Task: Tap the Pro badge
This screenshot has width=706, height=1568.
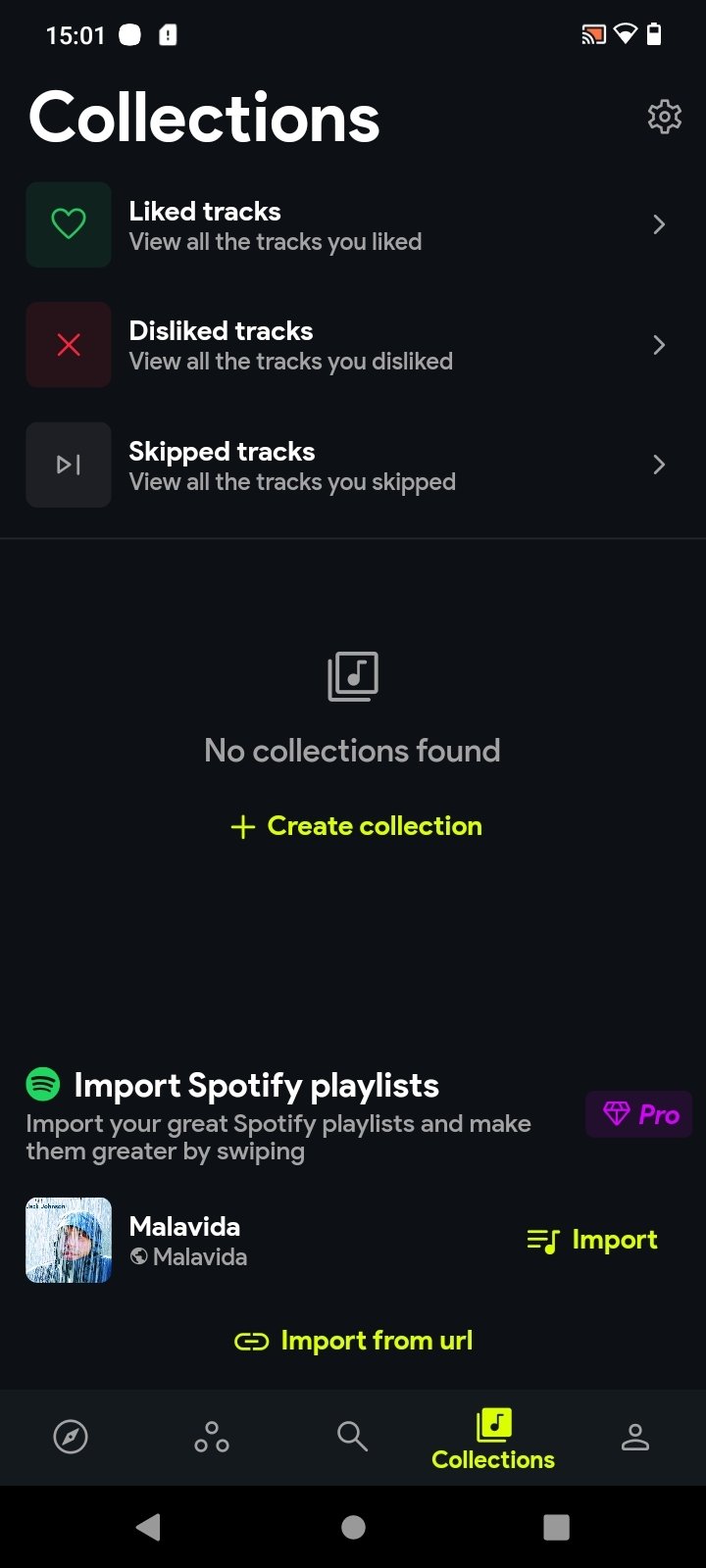Action: (x=639, y=1114)
